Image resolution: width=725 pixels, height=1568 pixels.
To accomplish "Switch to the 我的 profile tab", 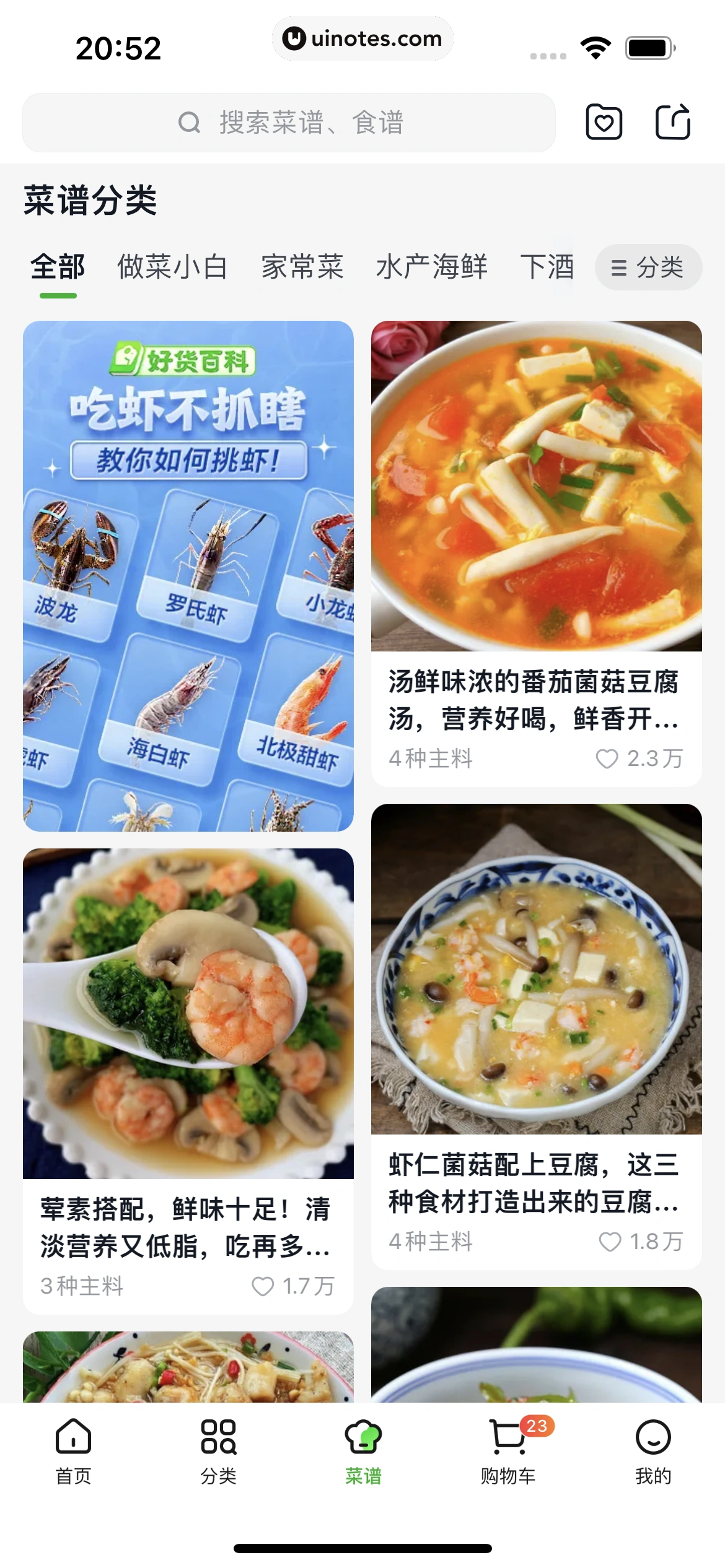I will [653, 1450].
